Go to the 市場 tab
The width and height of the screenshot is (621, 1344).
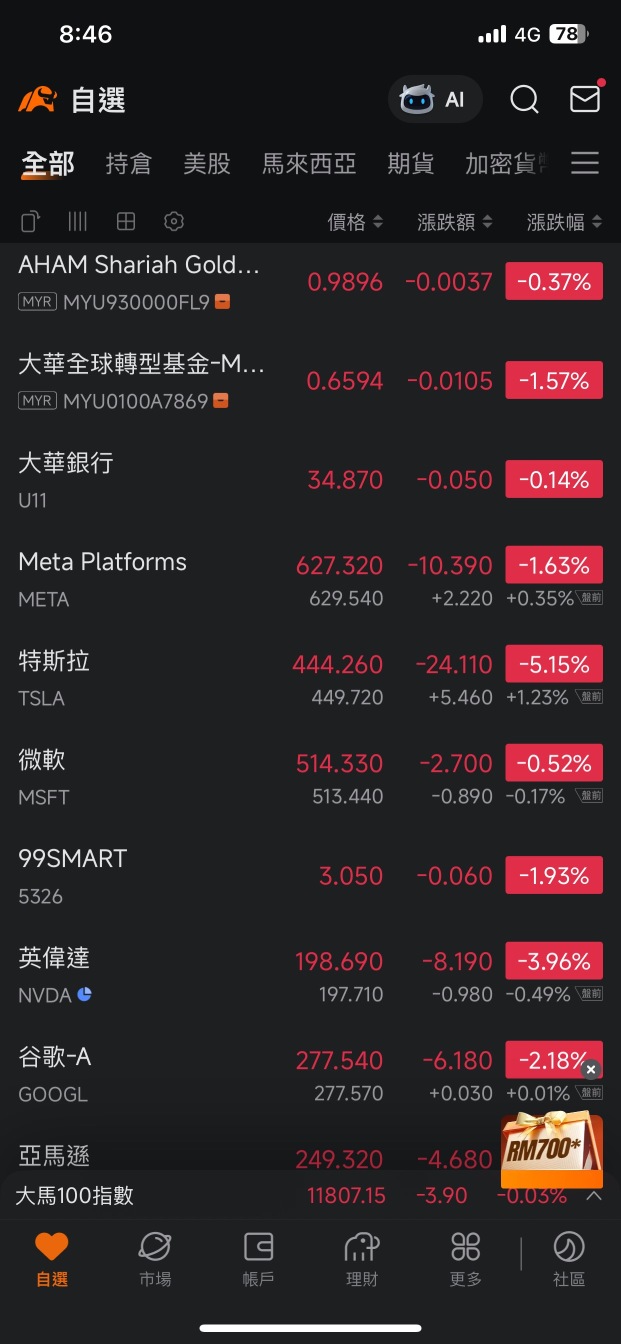point(155,1259)
